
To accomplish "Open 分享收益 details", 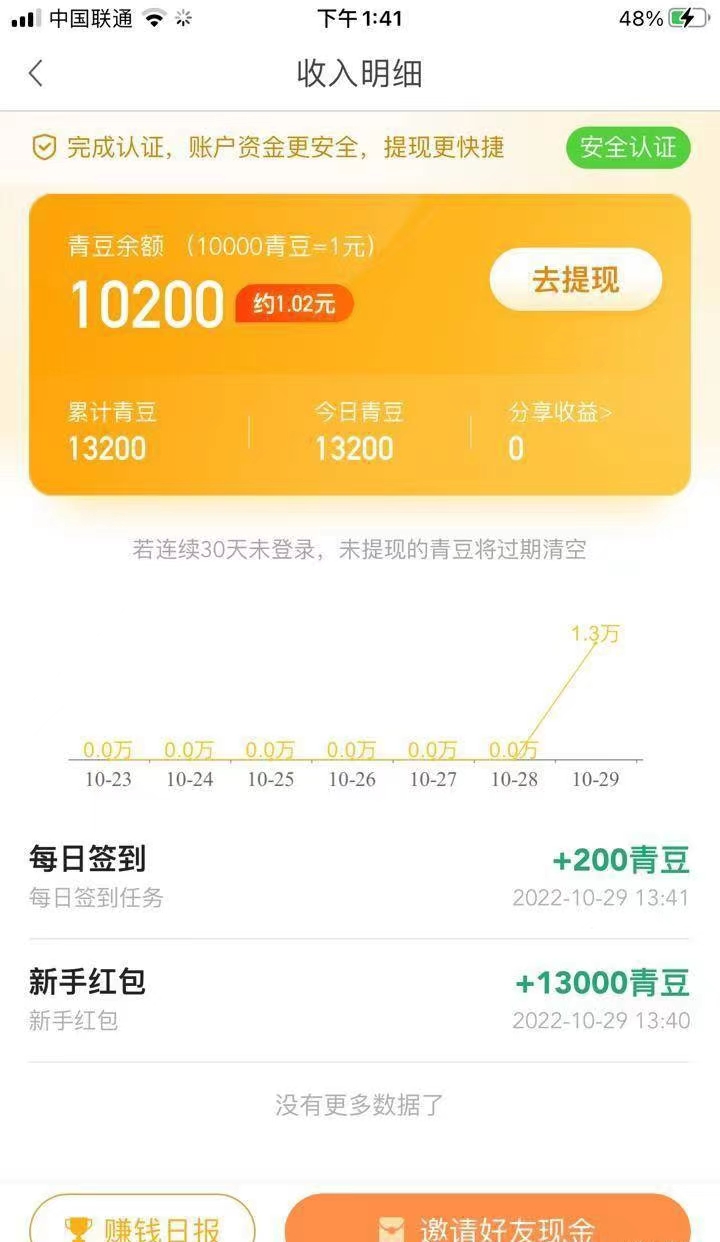I will point(560,412).
